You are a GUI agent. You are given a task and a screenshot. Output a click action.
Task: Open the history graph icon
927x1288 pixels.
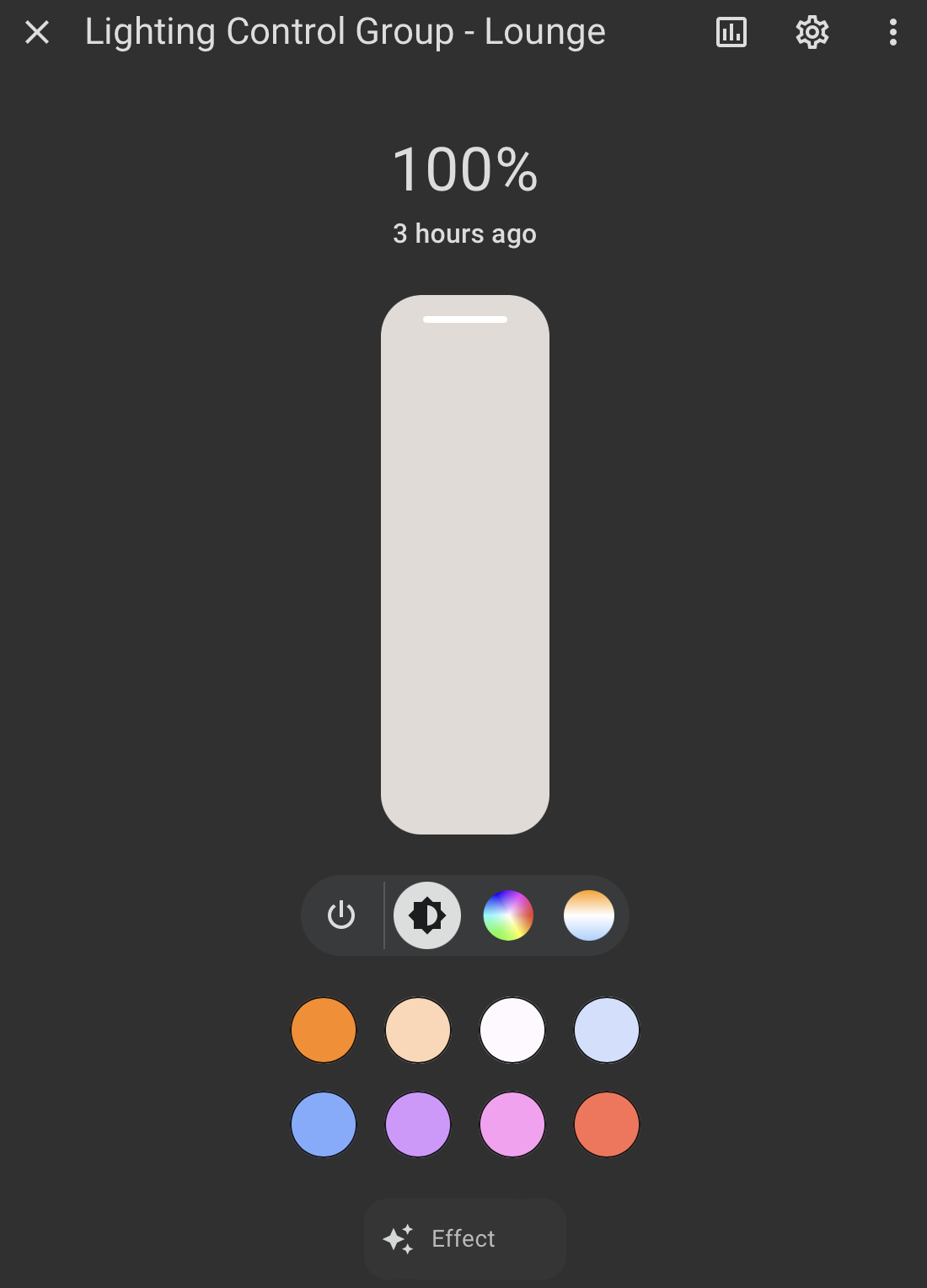731,33
